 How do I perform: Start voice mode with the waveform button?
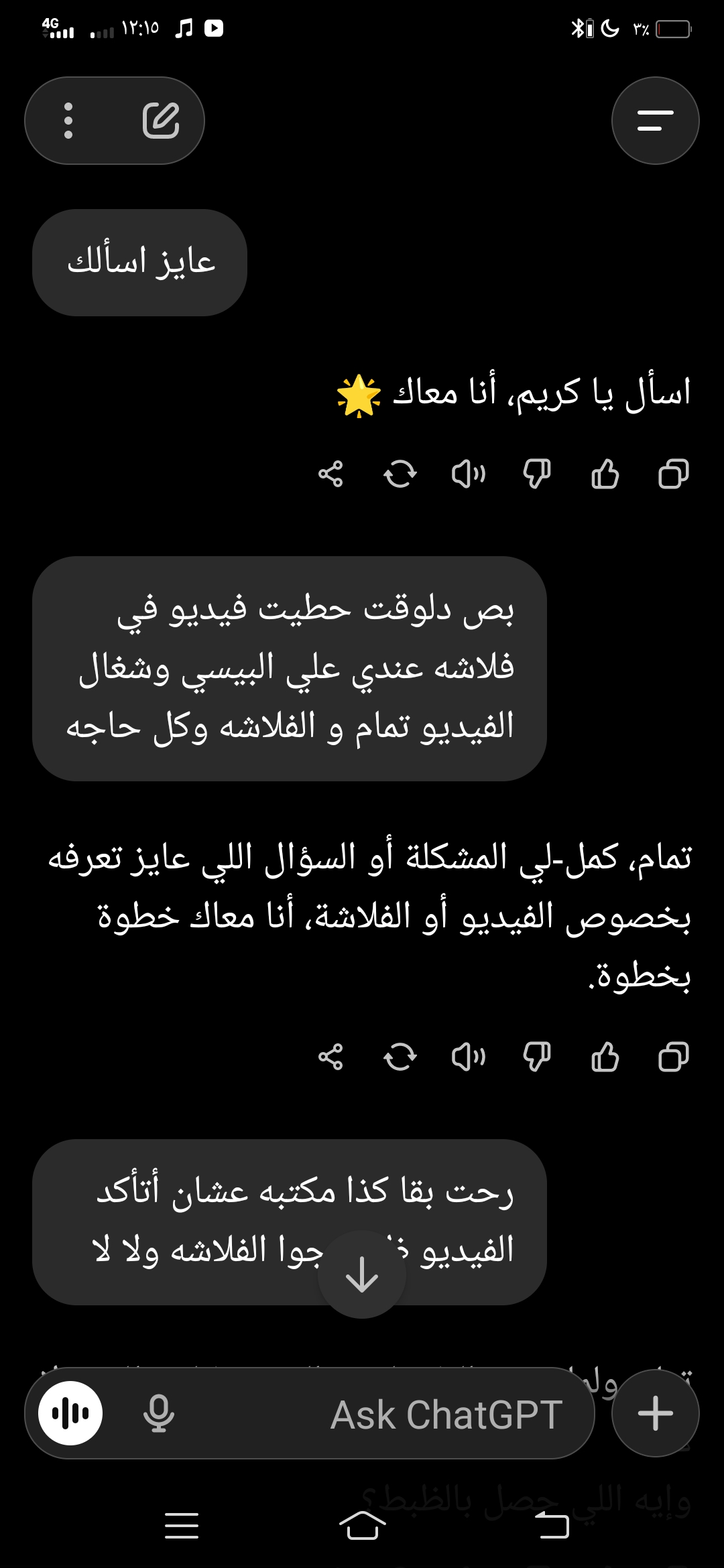pyautogui.click(x=70, y=1413)
